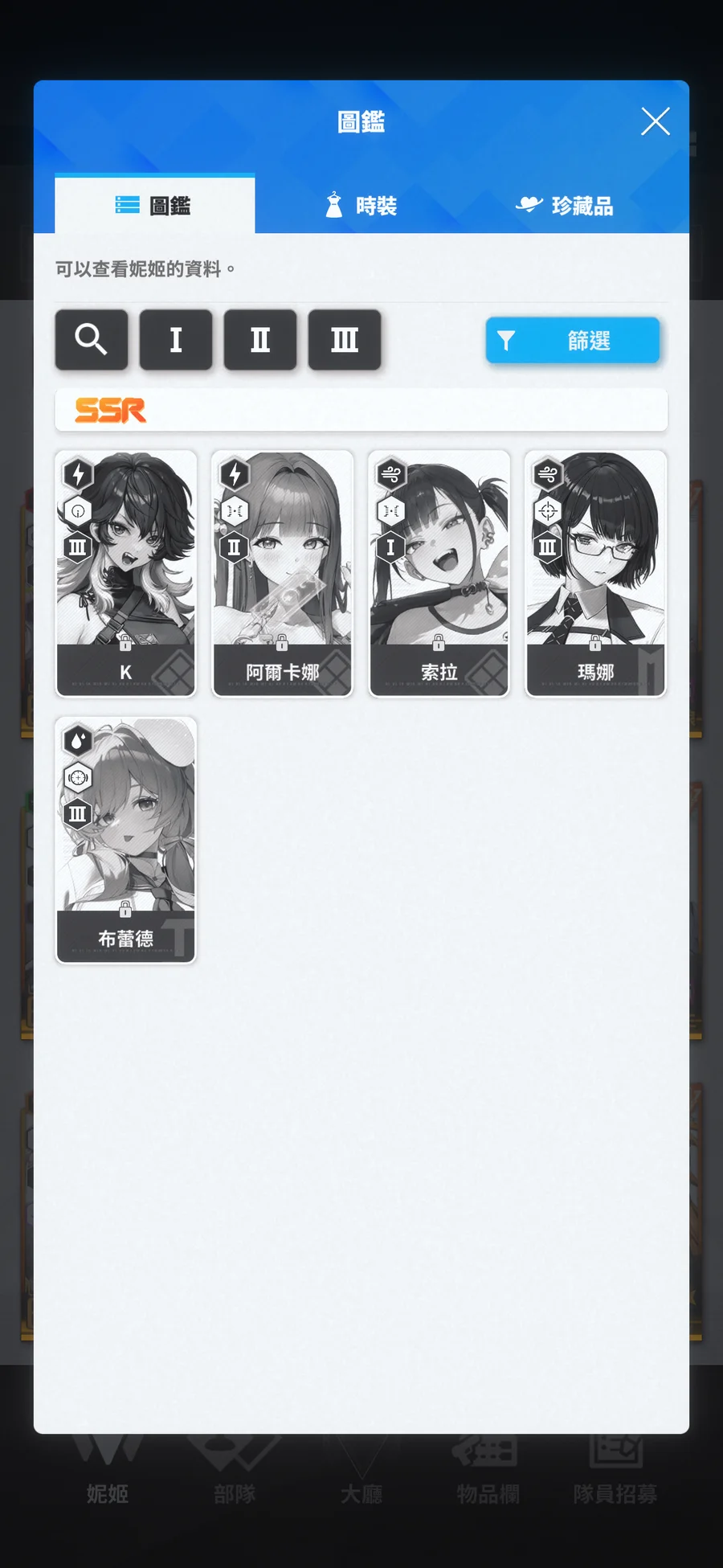Select the 圖鑑 tab
The height and width of the screenshot is (1568, 723).
click(155, 205)
